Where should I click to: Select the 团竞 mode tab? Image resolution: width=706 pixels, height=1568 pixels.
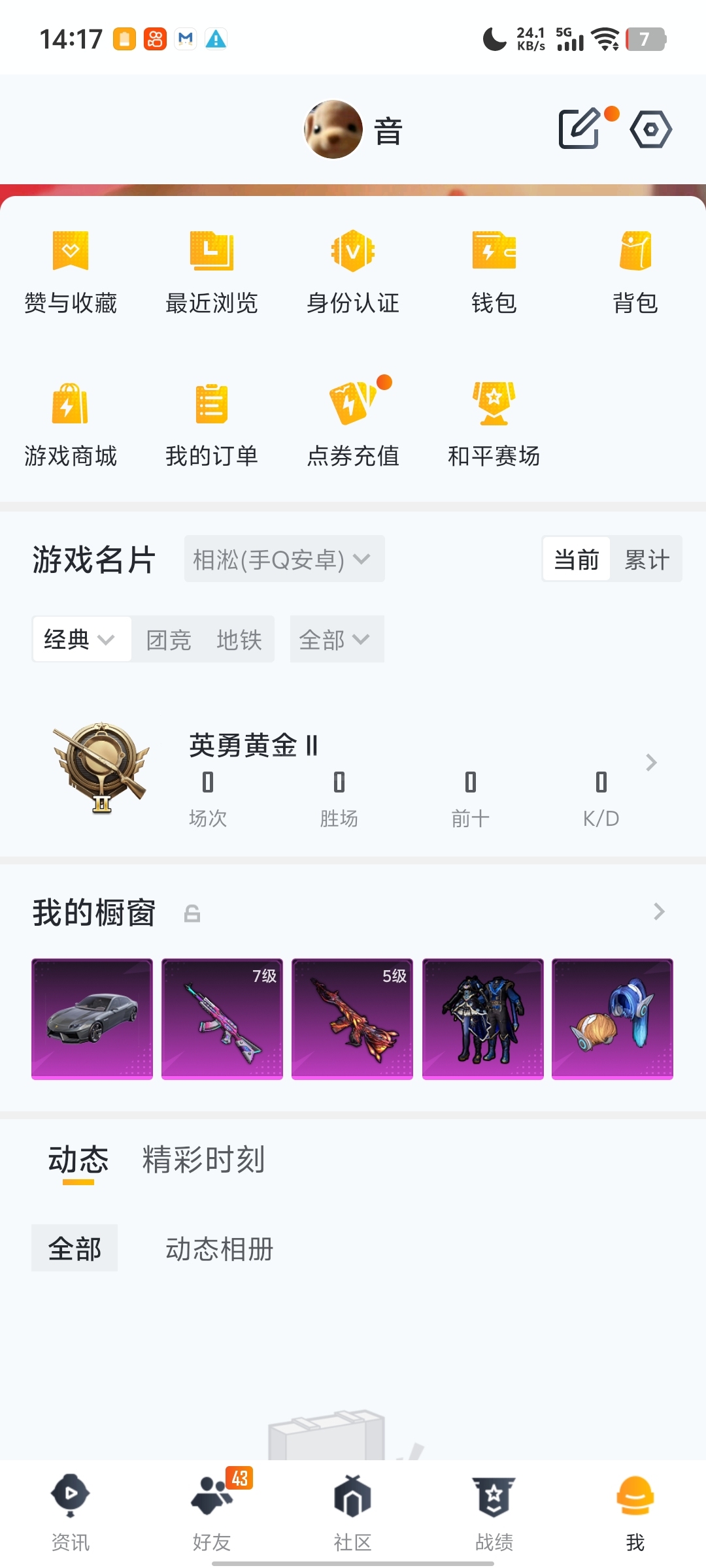click(x=168, y=640)
